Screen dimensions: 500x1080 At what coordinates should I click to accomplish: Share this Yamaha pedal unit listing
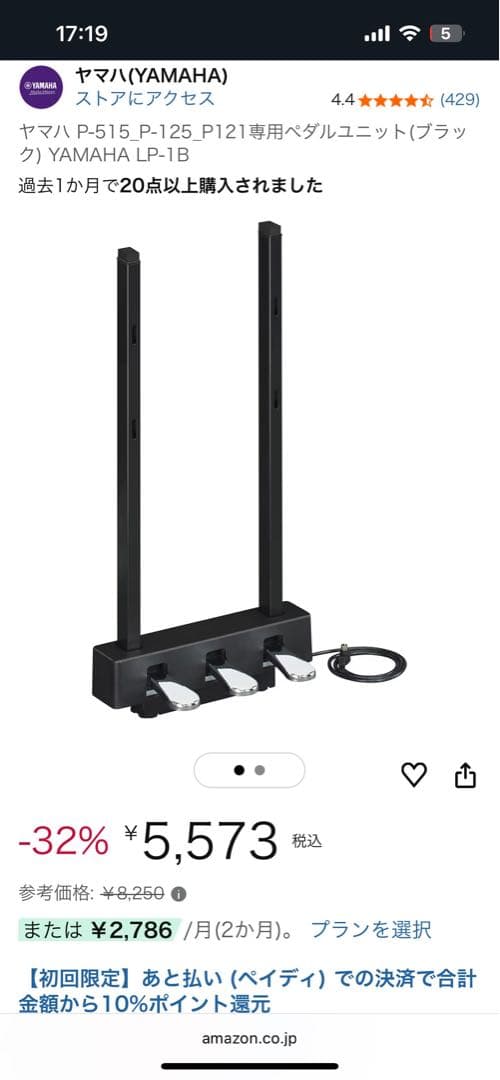point(466,775)
